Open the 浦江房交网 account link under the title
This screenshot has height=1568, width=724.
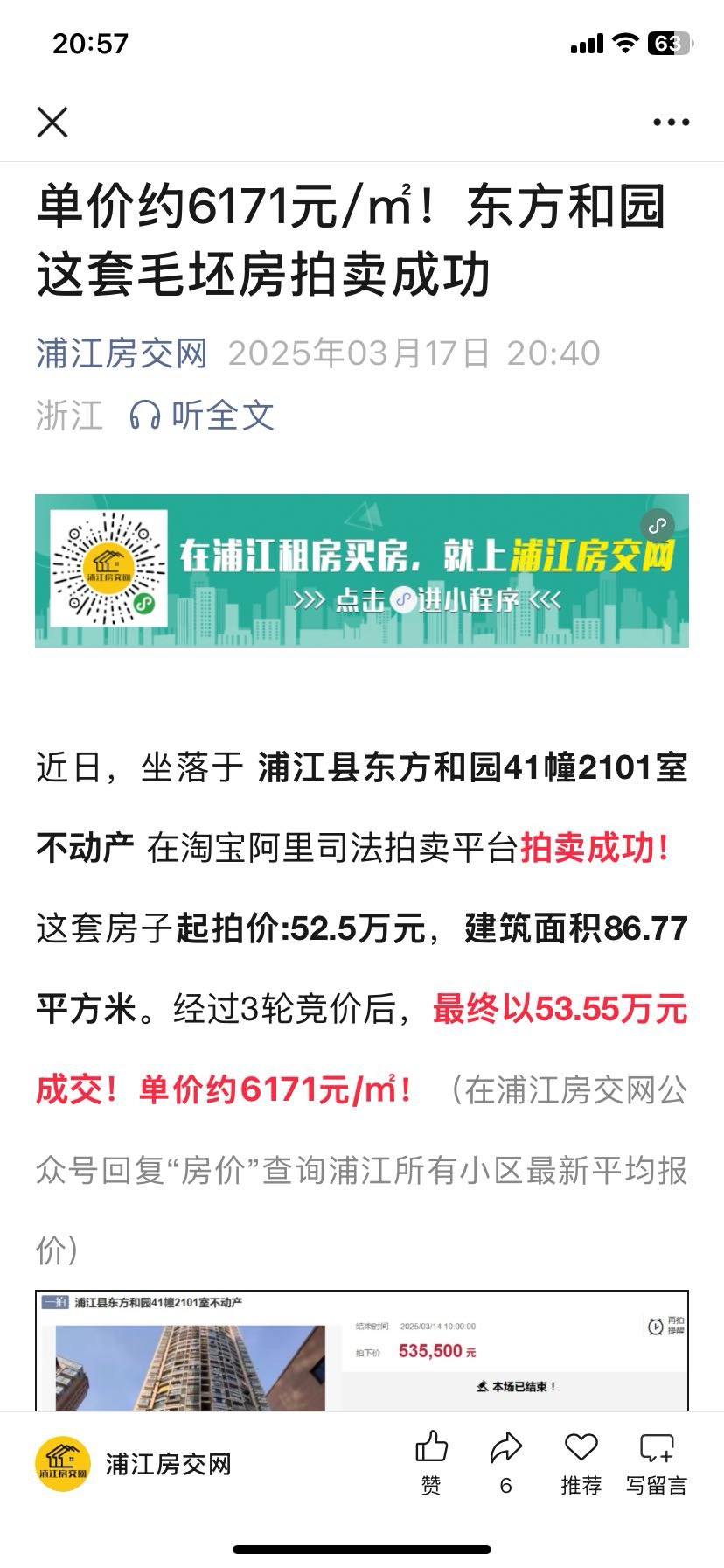[122, 353]
